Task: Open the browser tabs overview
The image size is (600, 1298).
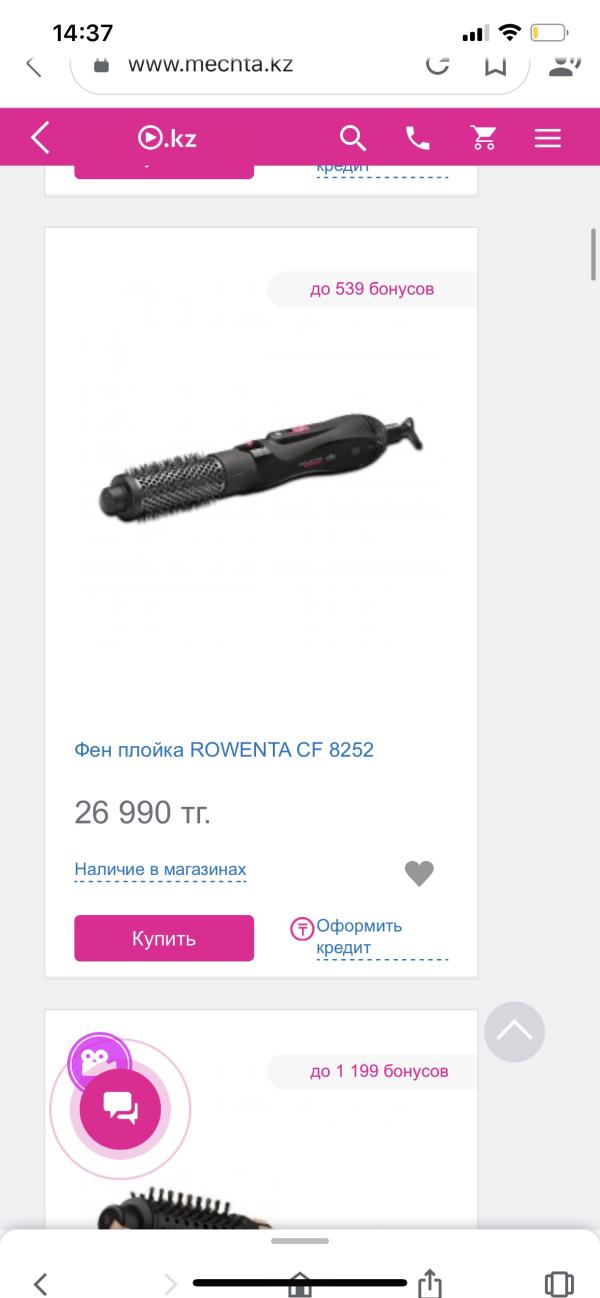Action: (559, 1283)
